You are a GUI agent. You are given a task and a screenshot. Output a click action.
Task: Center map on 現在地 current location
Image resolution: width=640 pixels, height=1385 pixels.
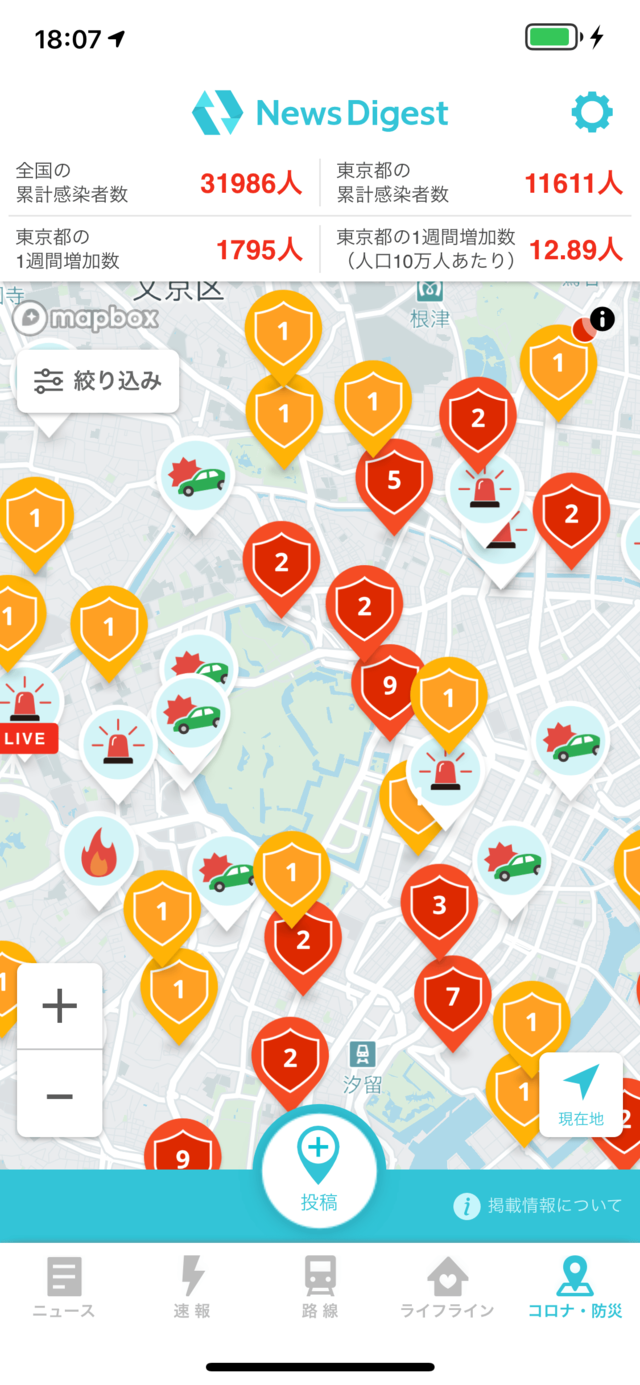[581, 1094]
